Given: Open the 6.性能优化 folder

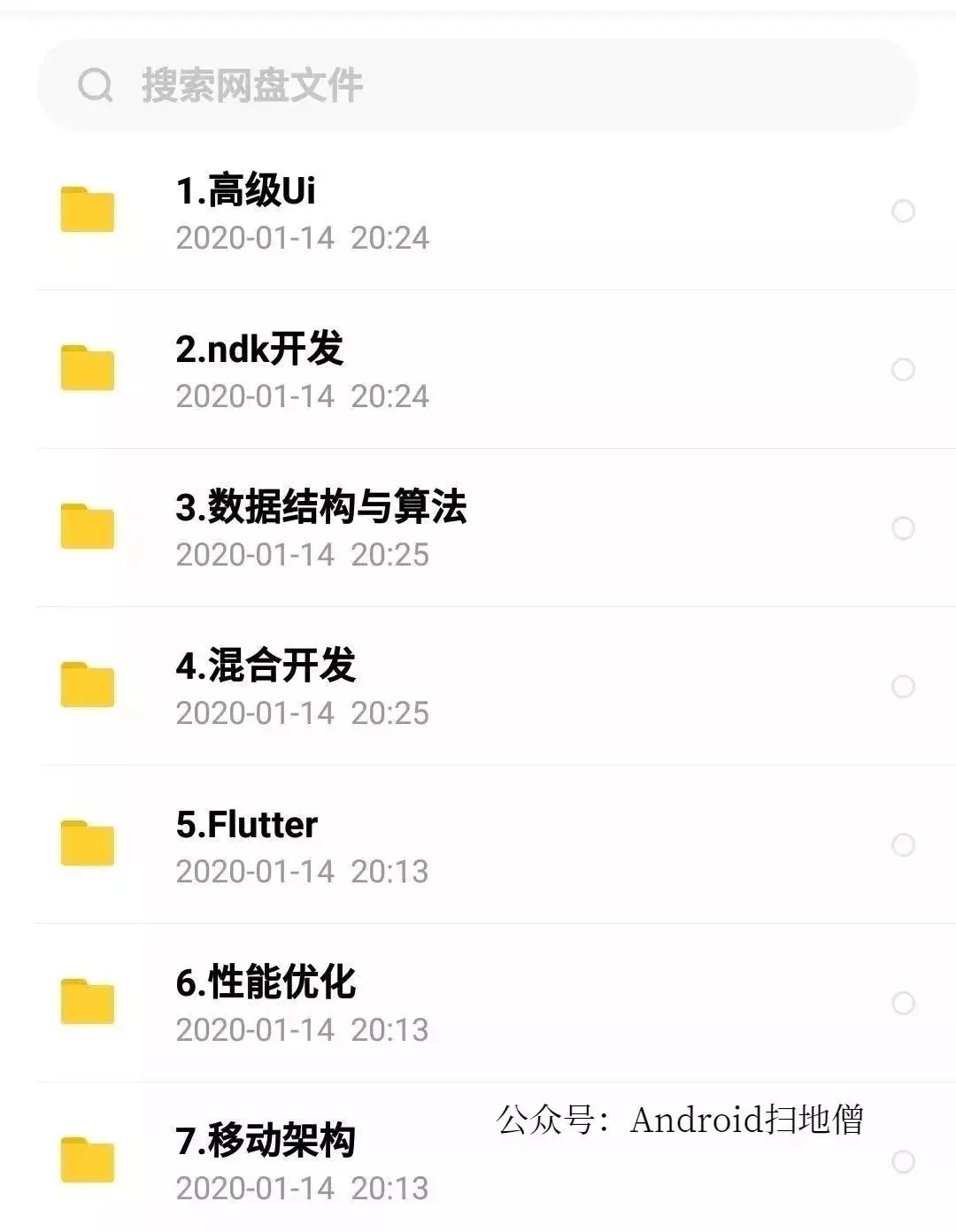Looking at the screenshot, I should point(266,983).
